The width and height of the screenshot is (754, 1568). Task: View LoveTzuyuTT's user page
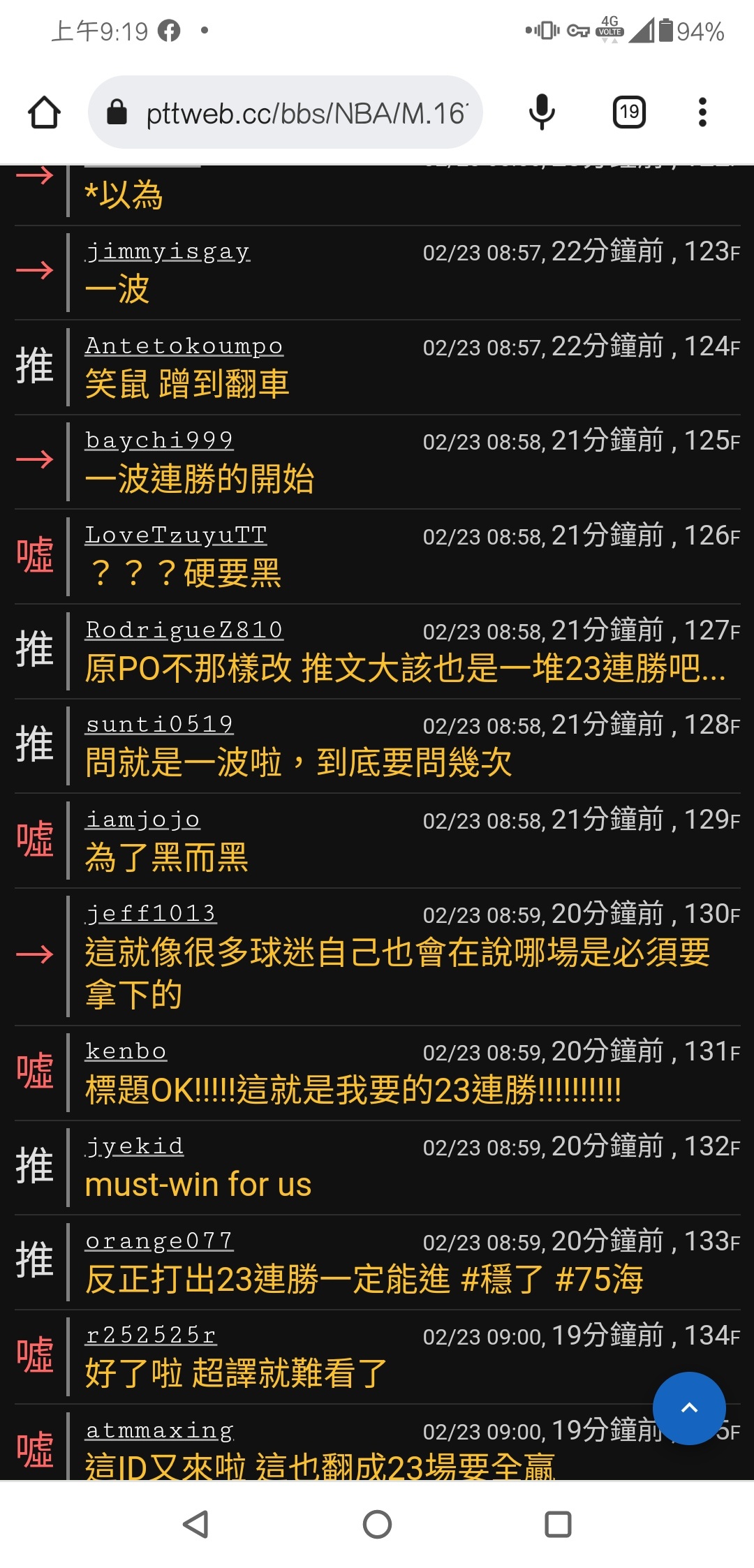176,535
